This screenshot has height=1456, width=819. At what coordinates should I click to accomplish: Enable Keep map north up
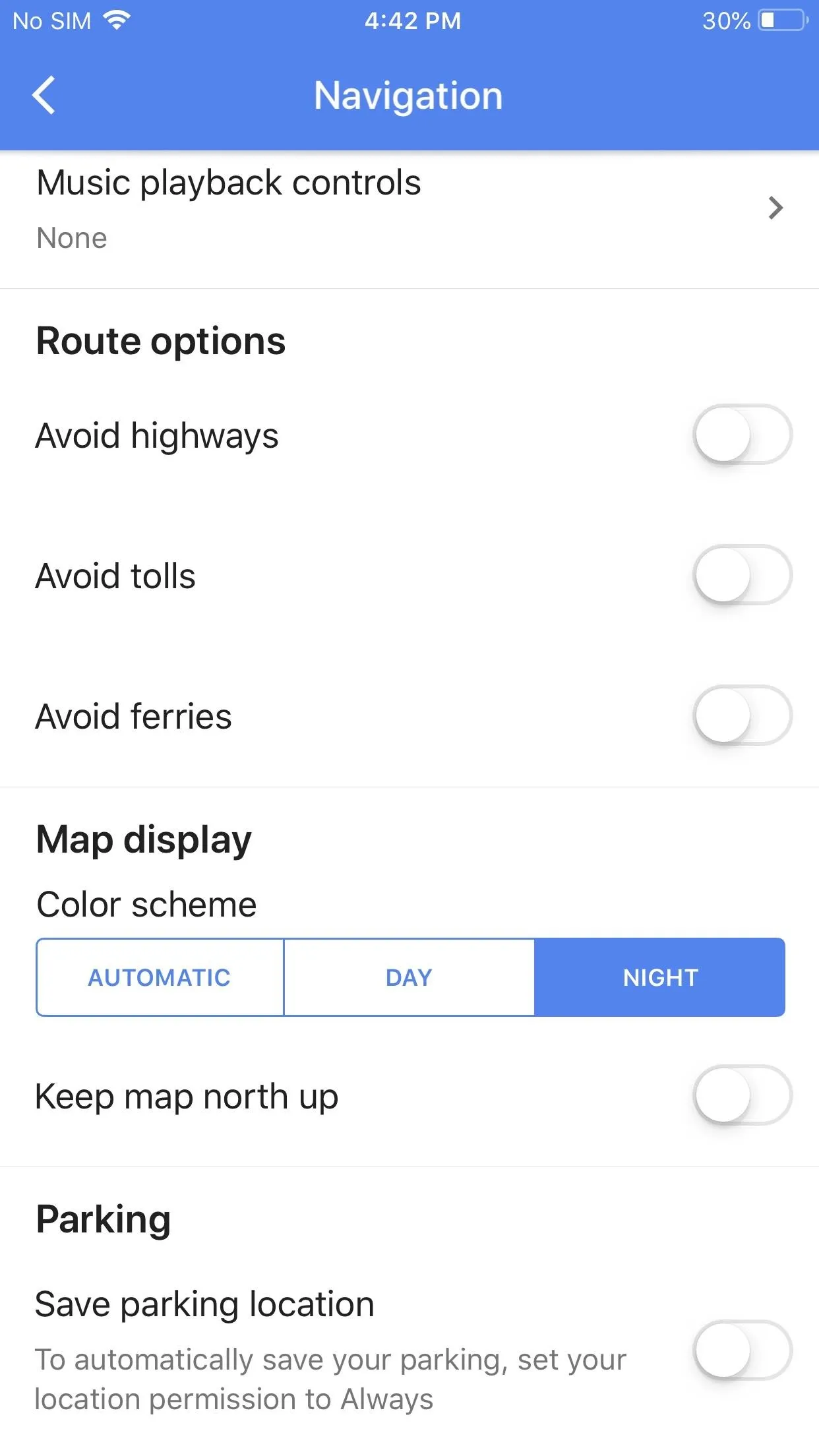point(743,1095)
